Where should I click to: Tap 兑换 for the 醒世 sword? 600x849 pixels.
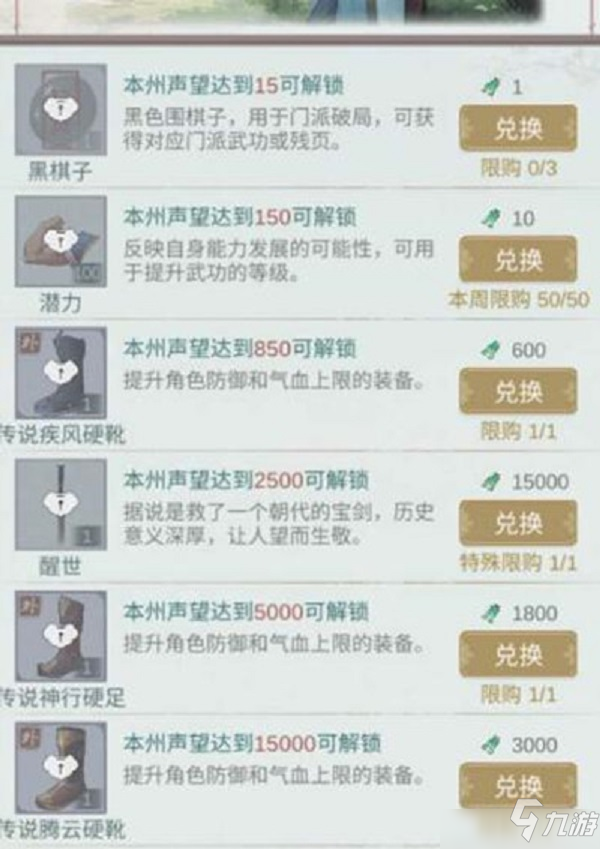[x=517, y=523]
